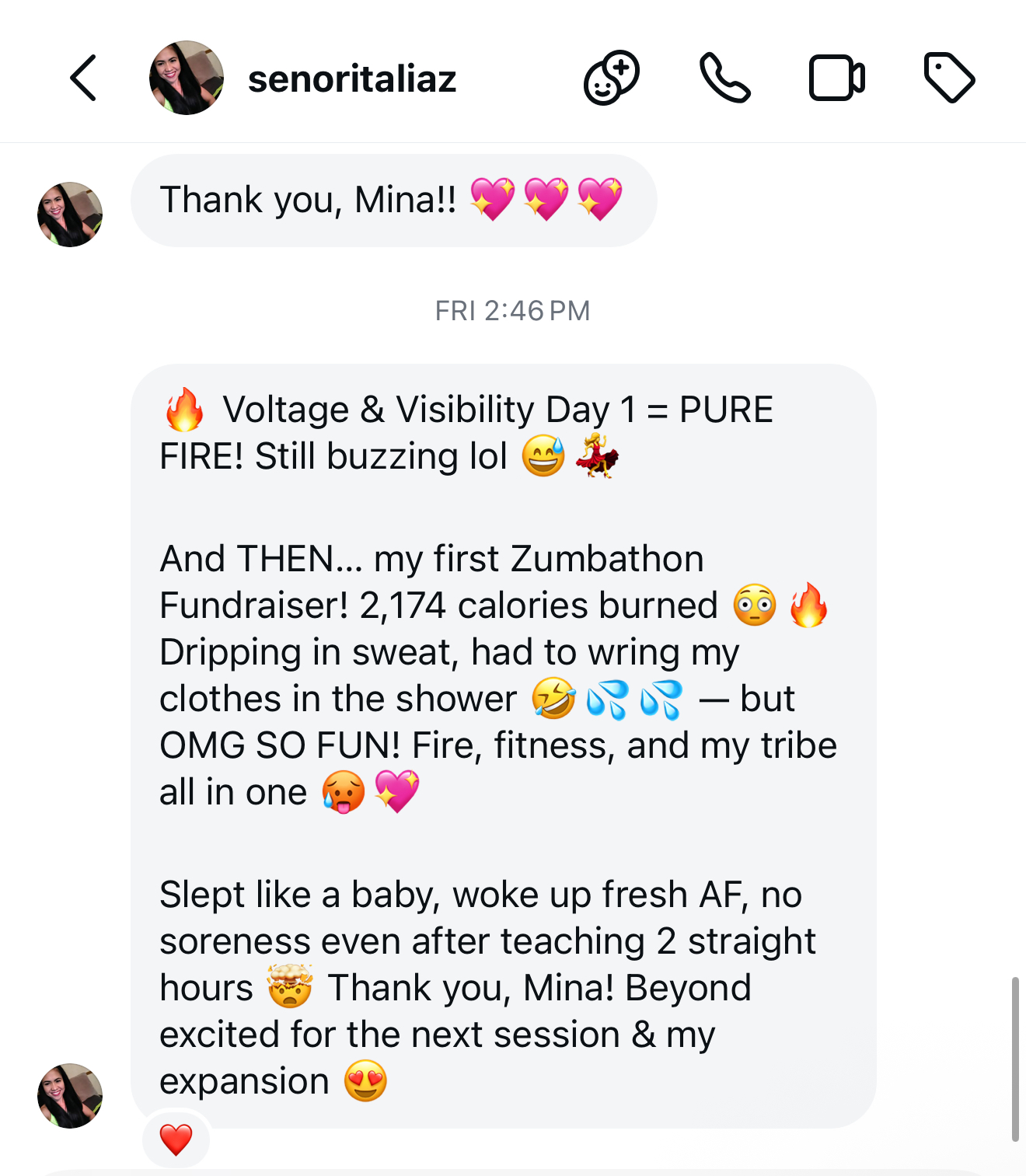This screenshot has width=1026, height=1176.
Task: View the heart reaction on the message
Action: pyautogui.click(x=176, y=1139)
